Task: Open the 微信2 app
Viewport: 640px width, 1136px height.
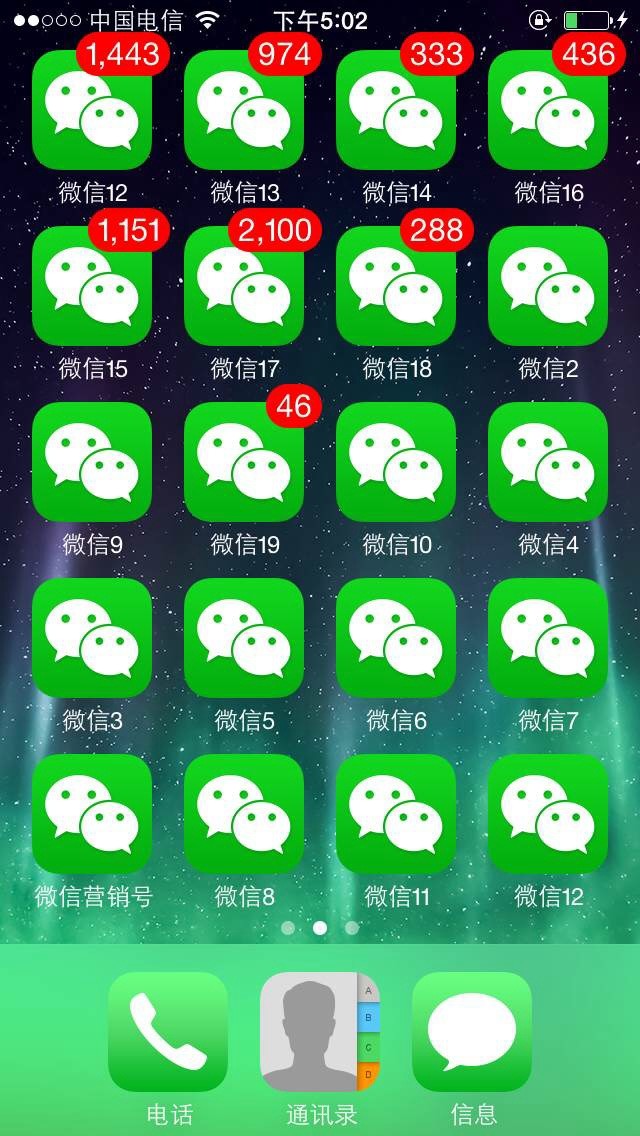Action: 548,286
